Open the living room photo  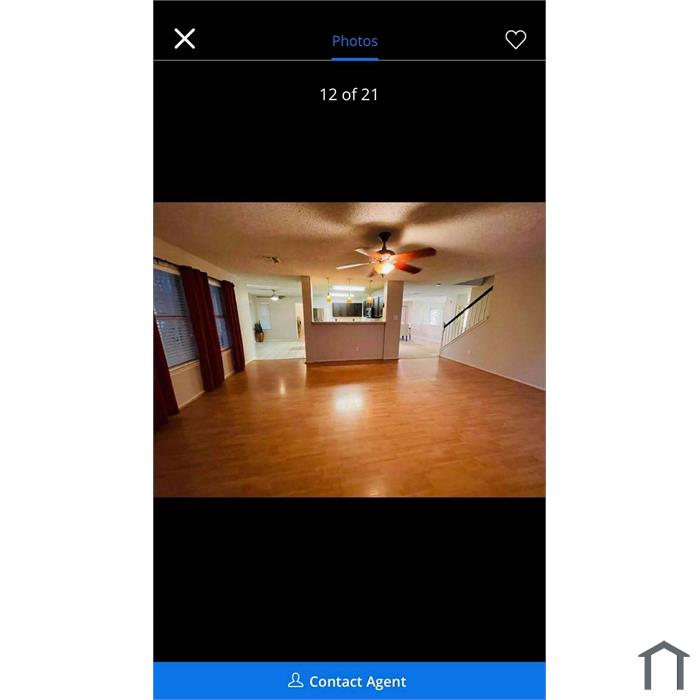[x=349, y=350]
